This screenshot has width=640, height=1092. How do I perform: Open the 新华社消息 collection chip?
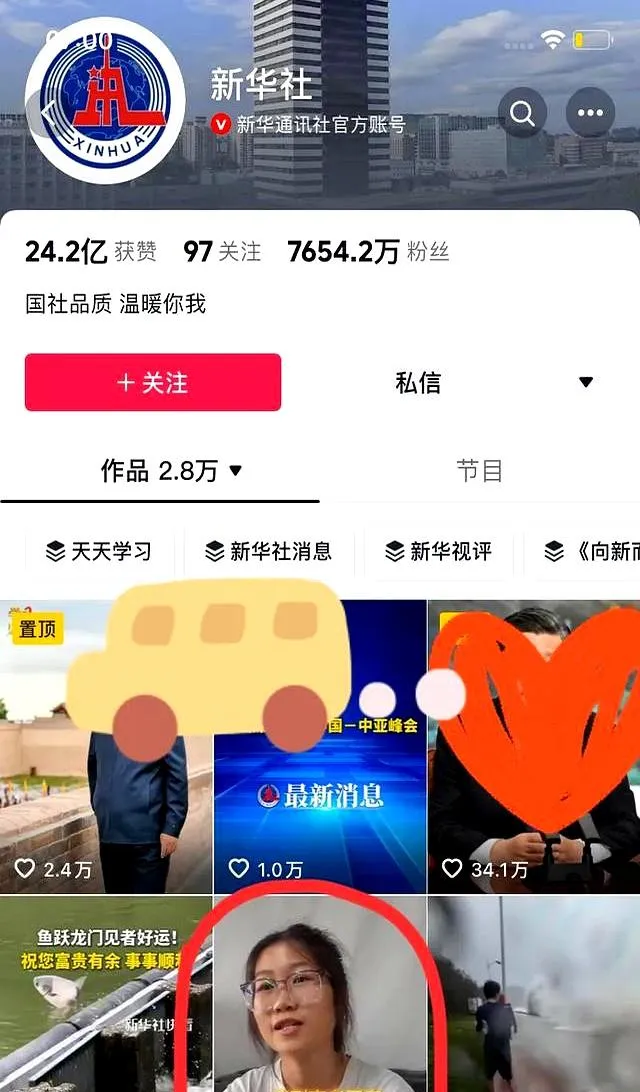tap(268, 551)
